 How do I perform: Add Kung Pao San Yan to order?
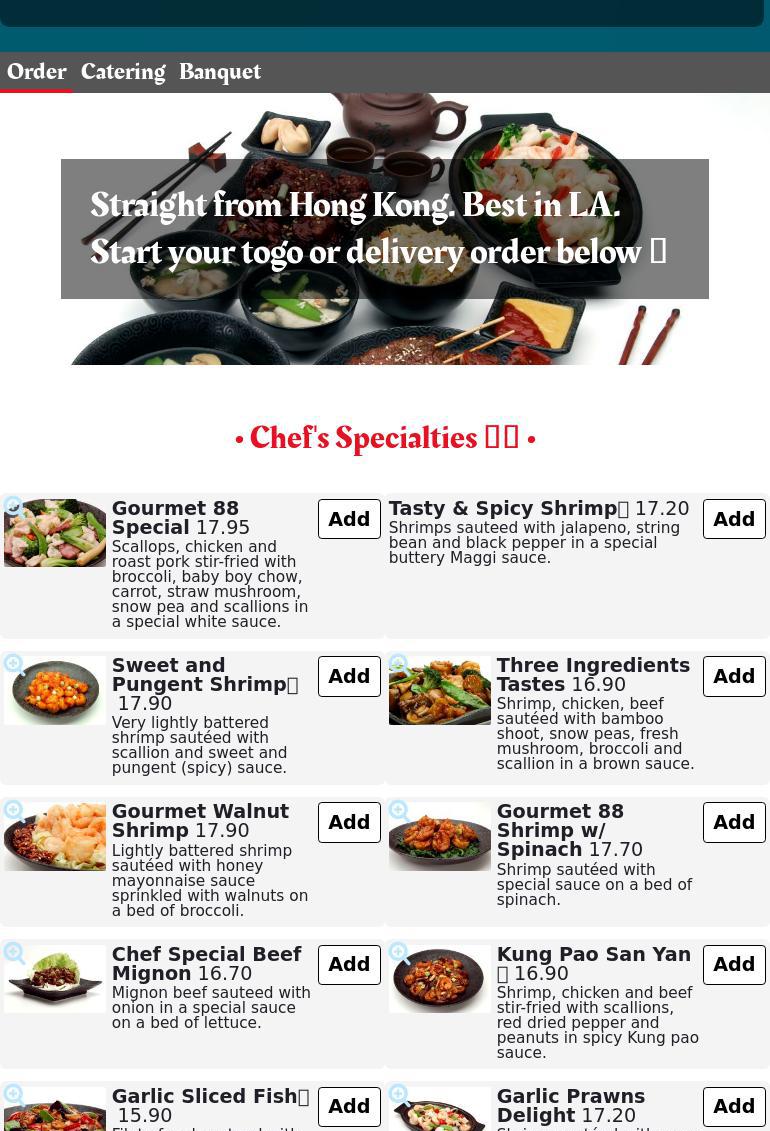(734, 965)
